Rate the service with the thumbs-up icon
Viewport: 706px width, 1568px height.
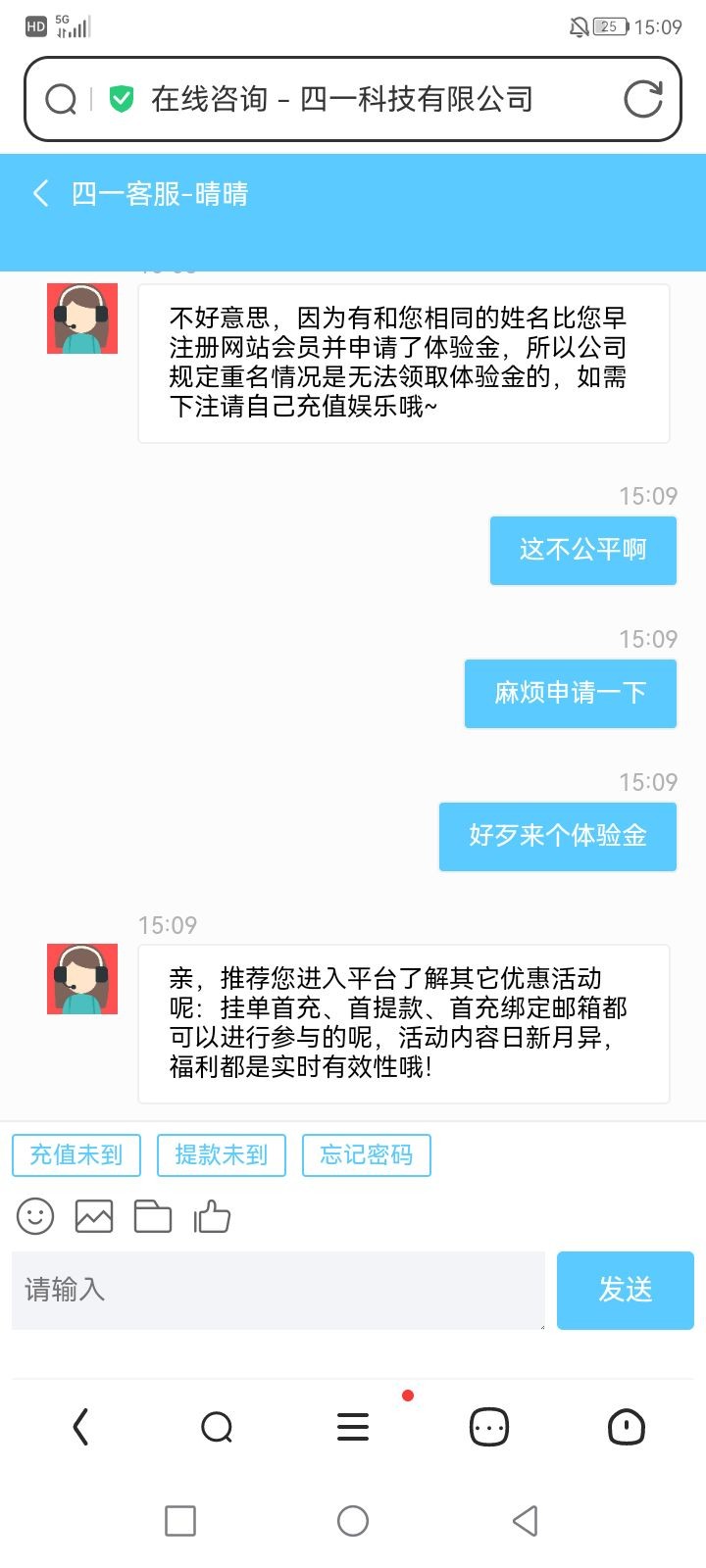coord(212,1217)
